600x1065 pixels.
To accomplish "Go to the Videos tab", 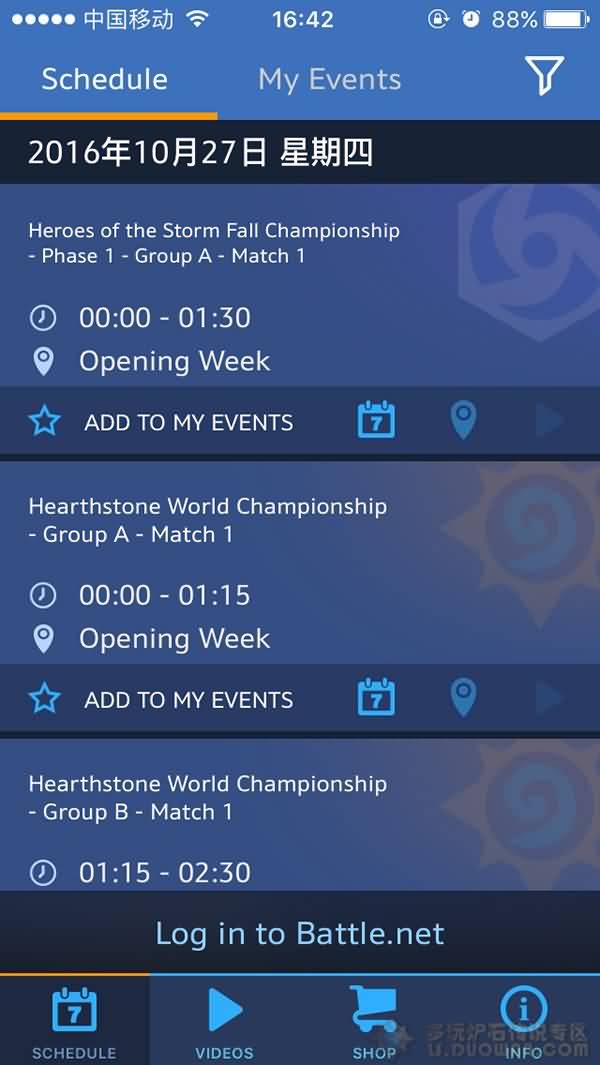I will pyautogui.click(x=224, y=1022).
